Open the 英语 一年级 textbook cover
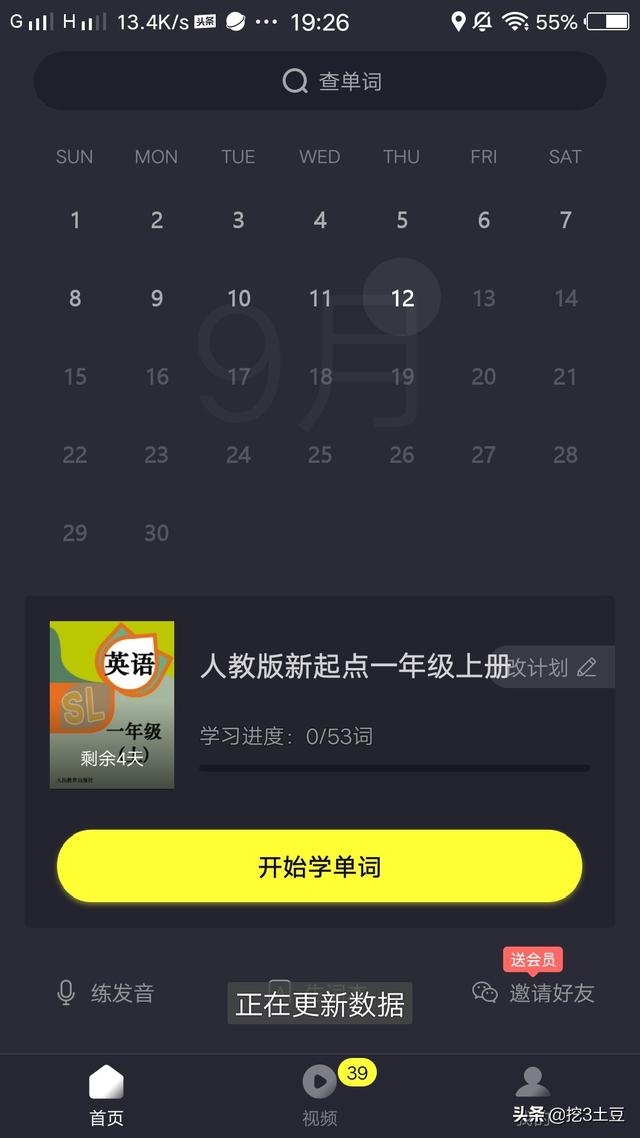 pos(112,704)
